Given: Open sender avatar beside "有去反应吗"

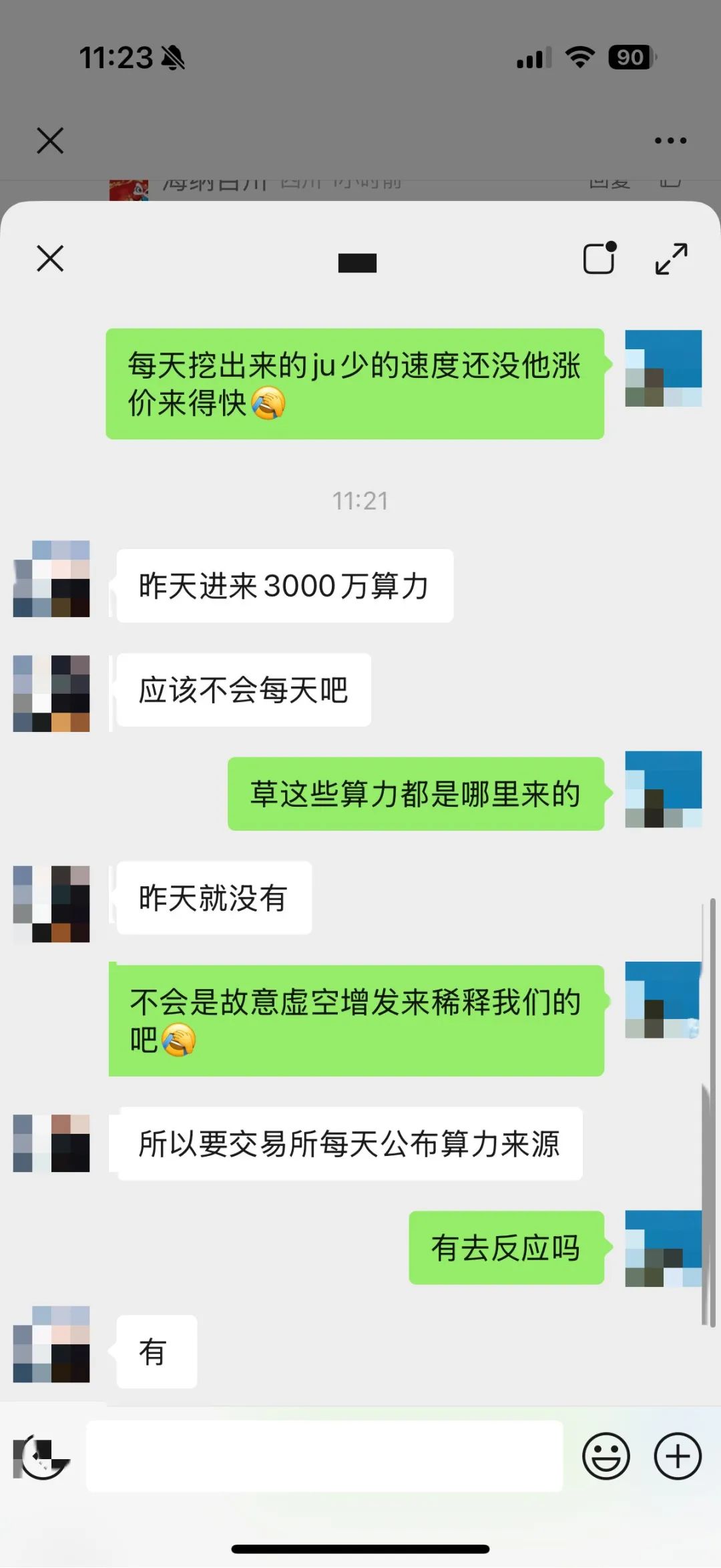Looking at the screenshot, I should click(663, 1249).
